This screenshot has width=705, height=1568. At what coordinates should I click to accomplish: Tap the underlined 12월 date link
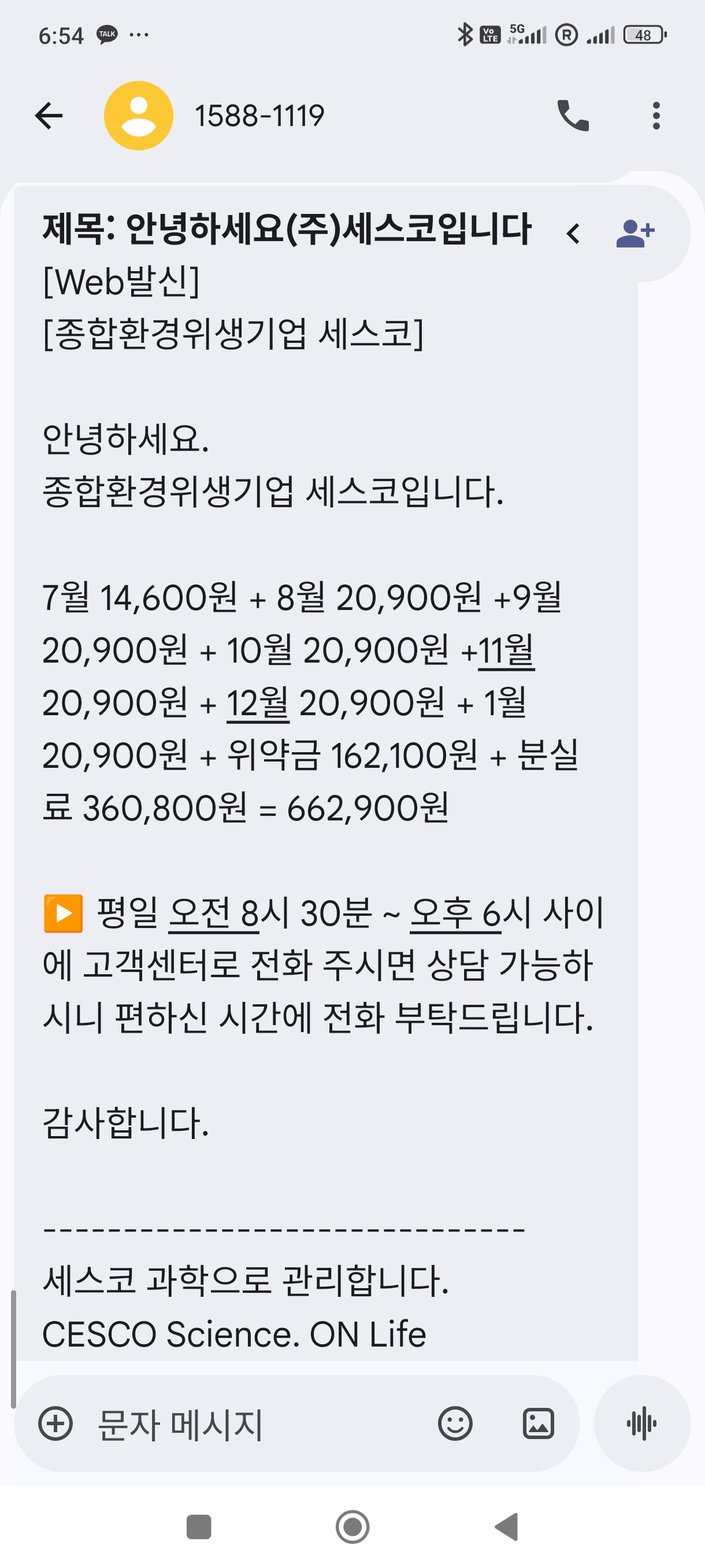point(258,704)
